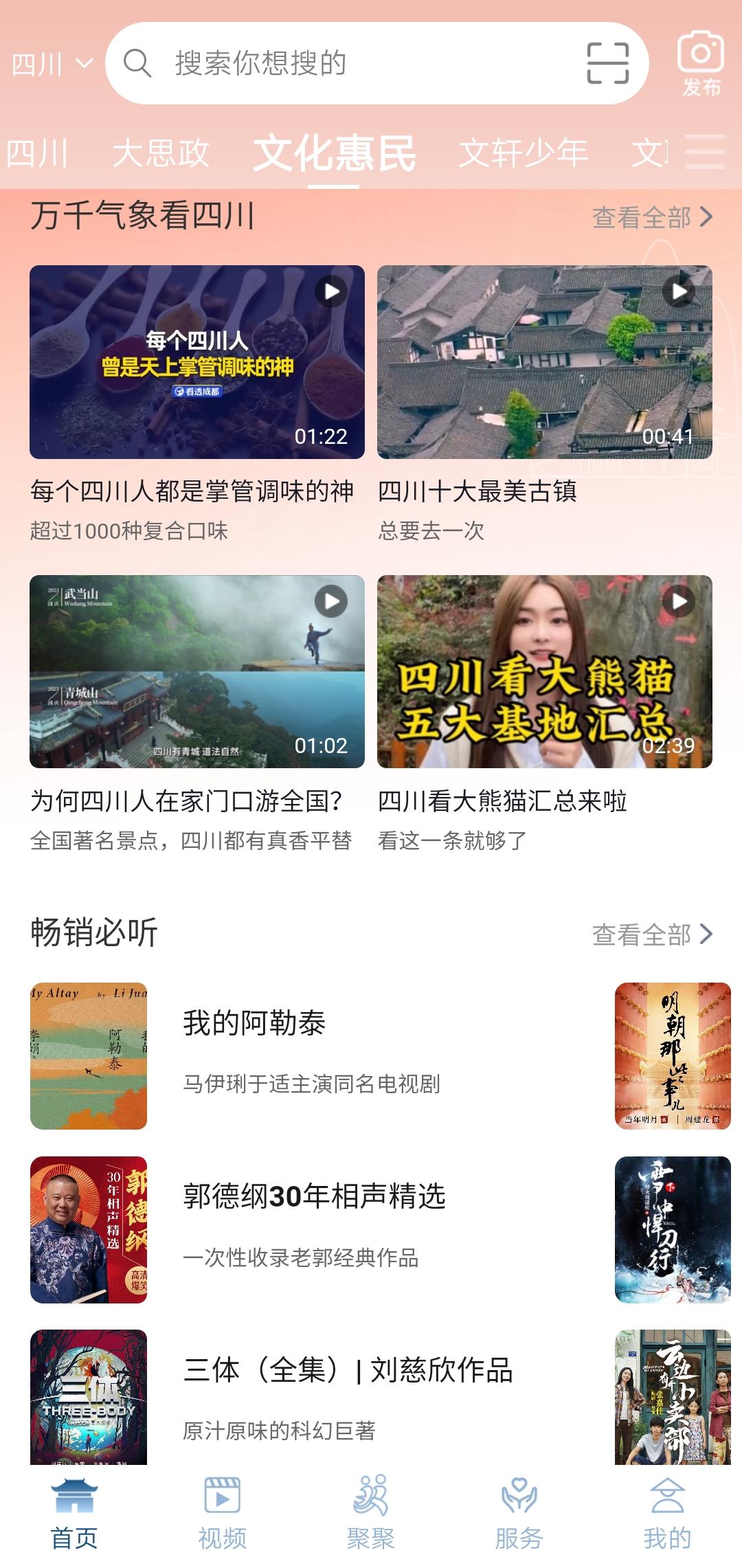The width and height of the screenshot is (742, 1568).
Task: Switch to the 文轩少年 tab
Action: click(x=523, y=153)
